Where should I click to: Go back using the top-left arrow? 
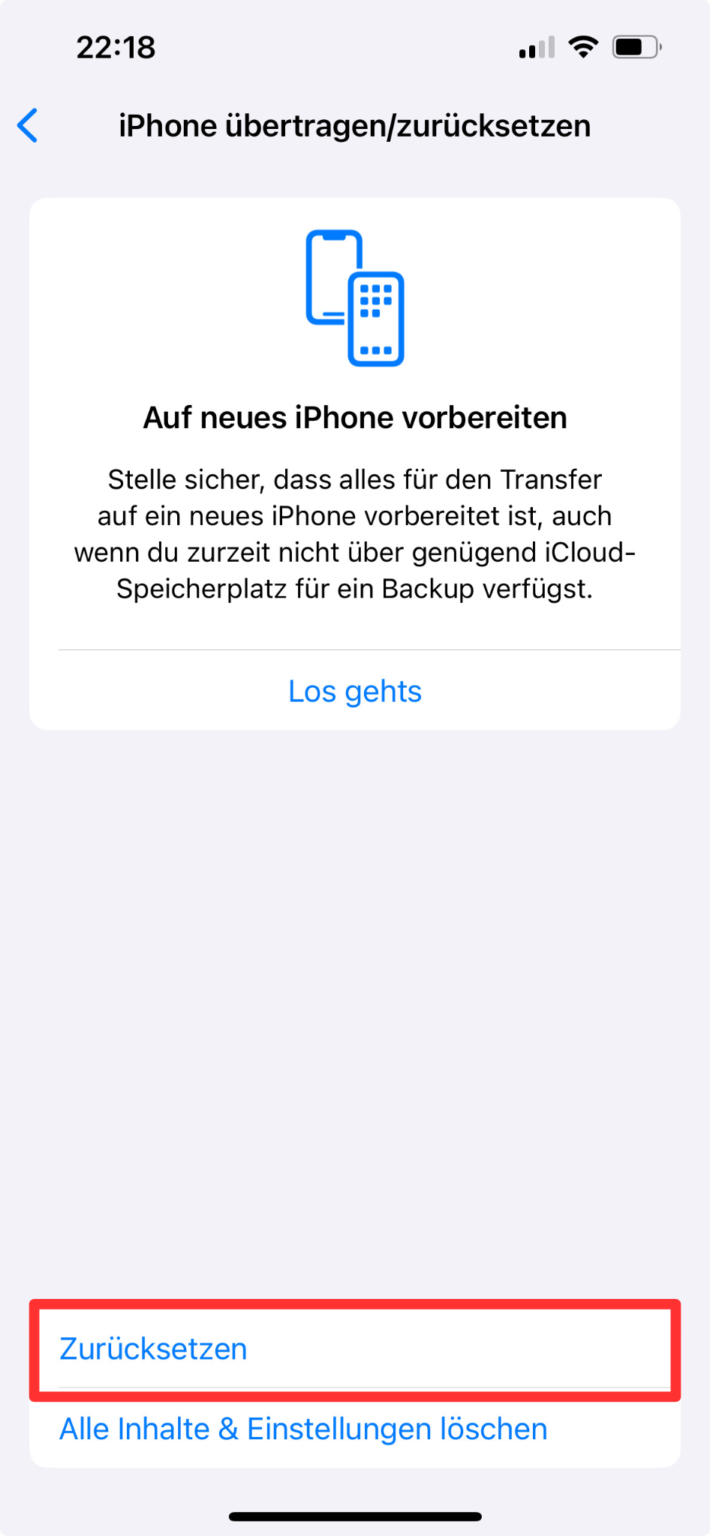pyautogui.click(x=28, y=126)
